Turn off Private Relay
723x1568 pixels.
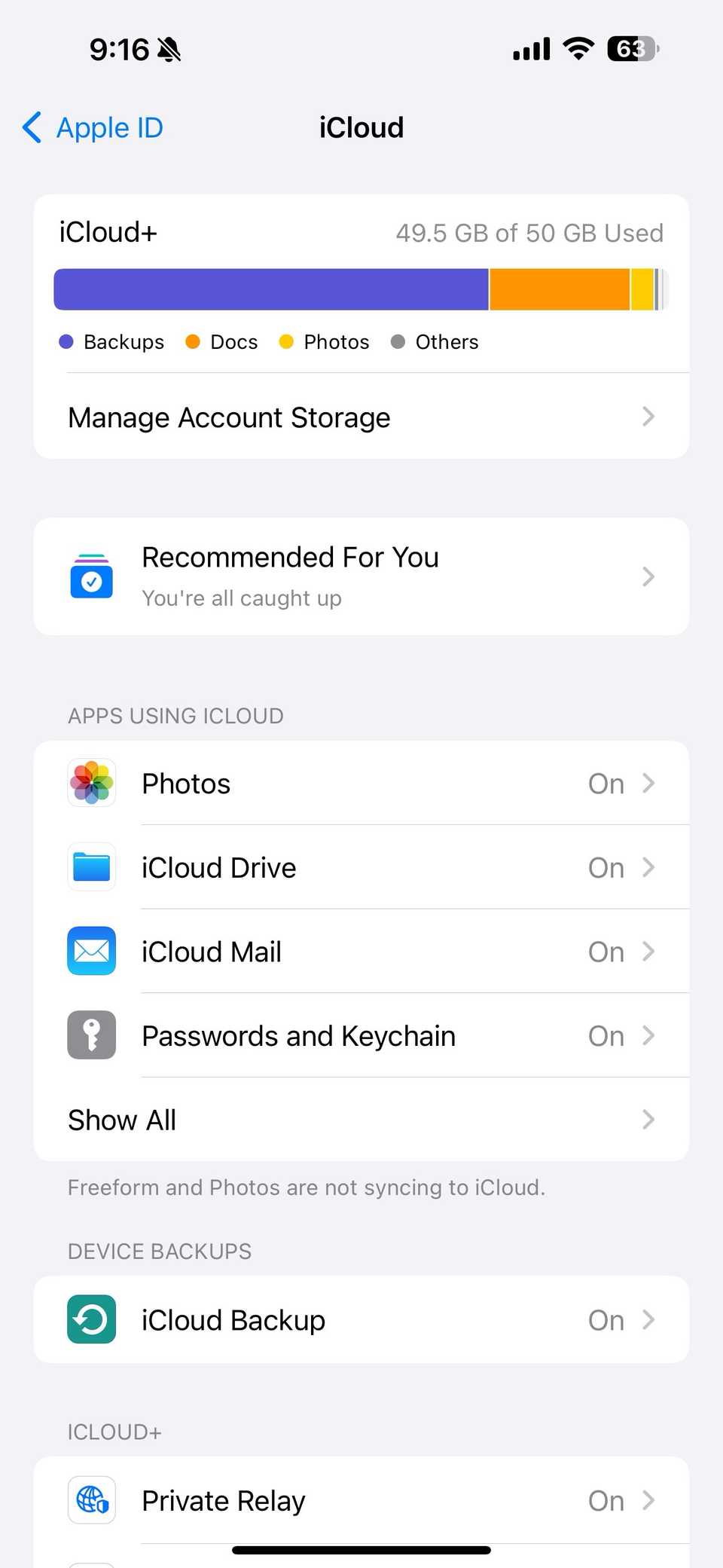pos(361,1500)
